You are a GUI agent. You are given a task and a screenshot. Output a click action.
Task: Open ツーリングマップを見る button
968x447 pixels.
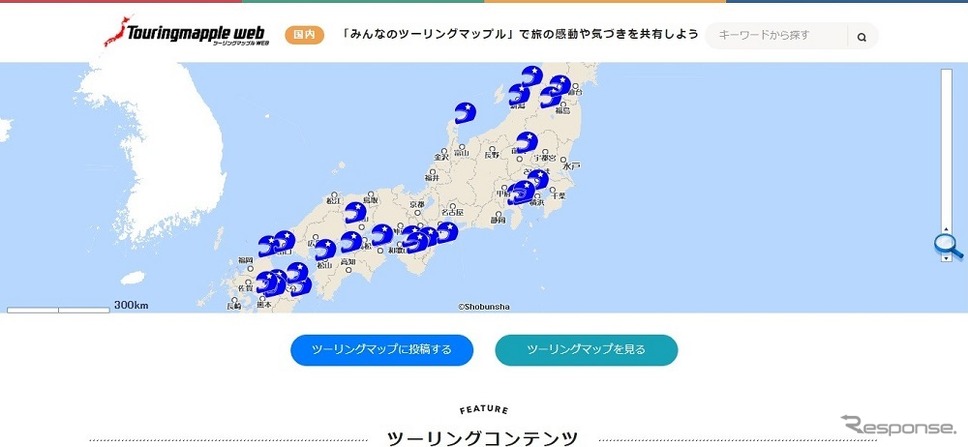586,350
